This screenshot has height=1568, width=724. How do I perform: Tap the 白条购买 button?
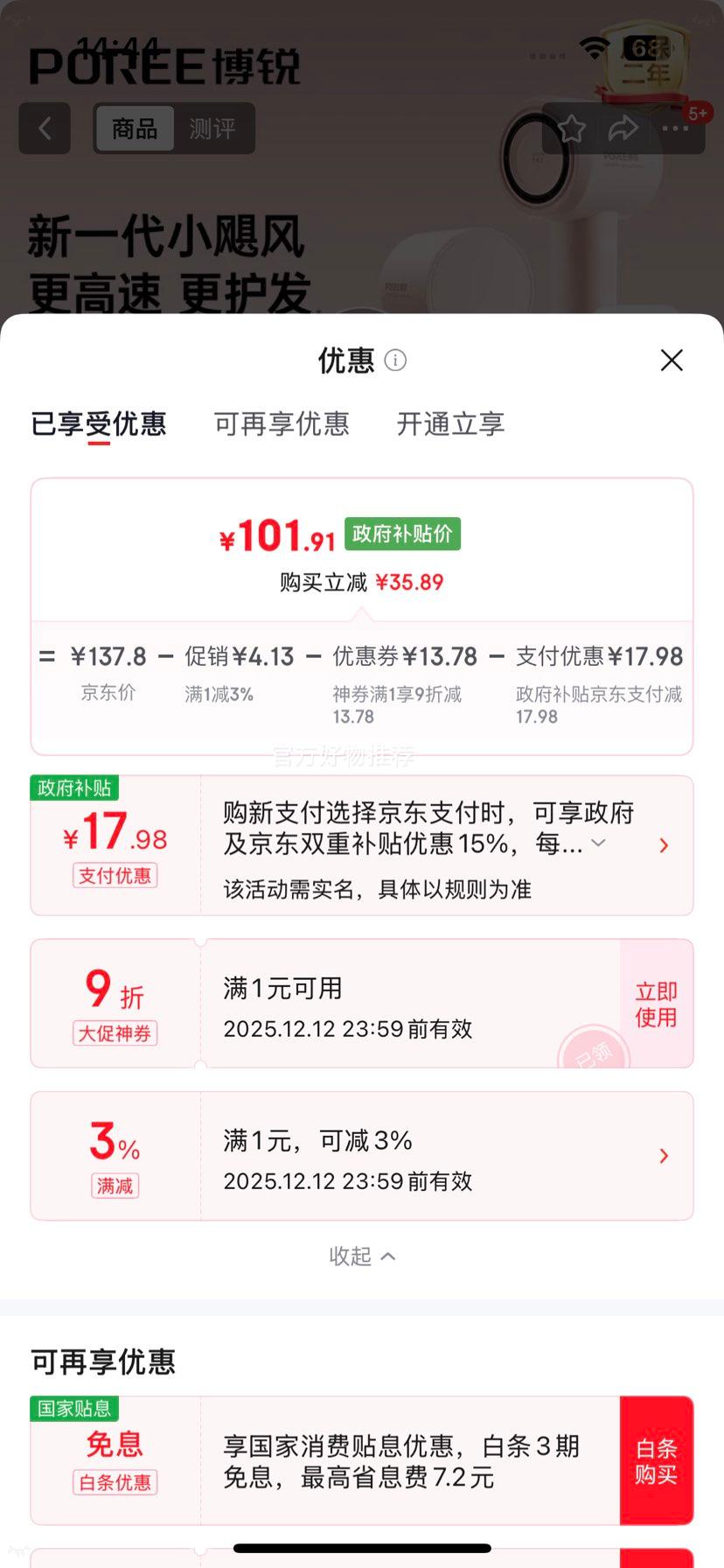657,1459
